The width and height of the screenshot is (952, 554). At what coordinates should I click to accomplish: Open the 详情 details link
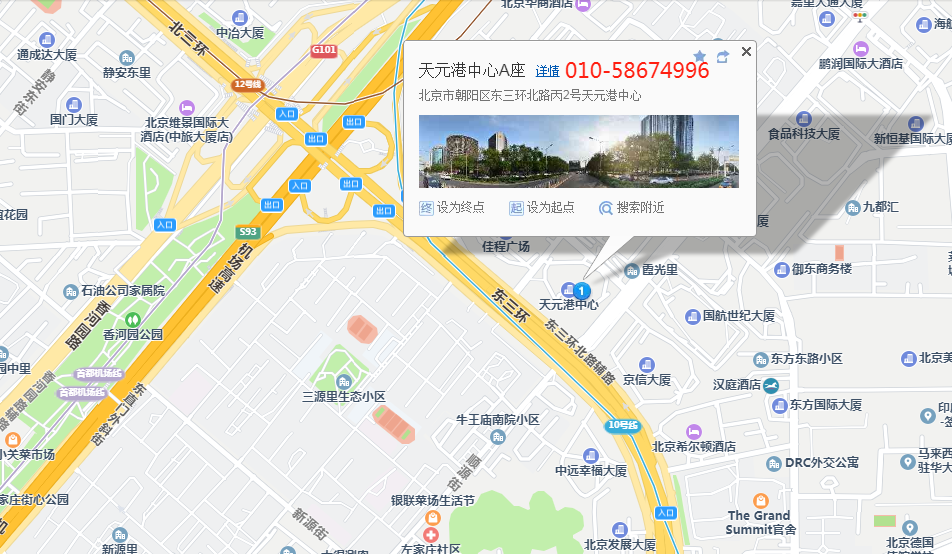[x=547, y=71]
